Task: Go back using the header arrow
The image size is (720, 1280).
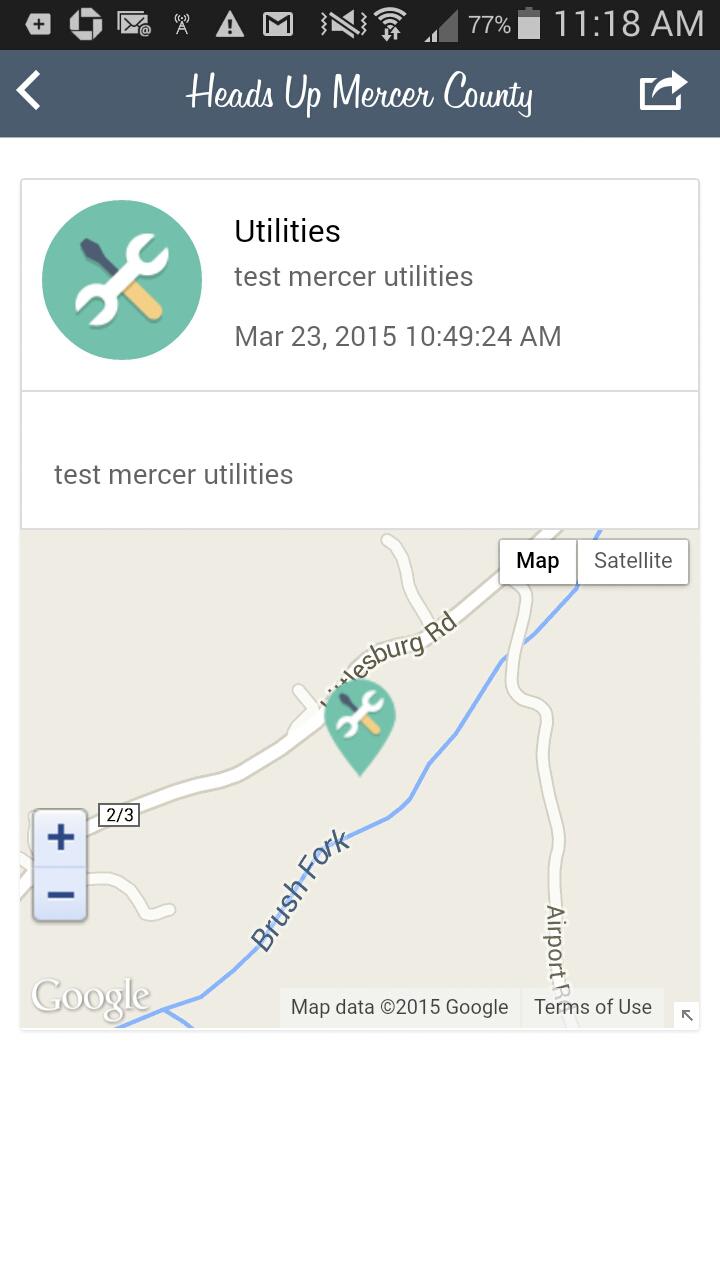Action: 30,92
